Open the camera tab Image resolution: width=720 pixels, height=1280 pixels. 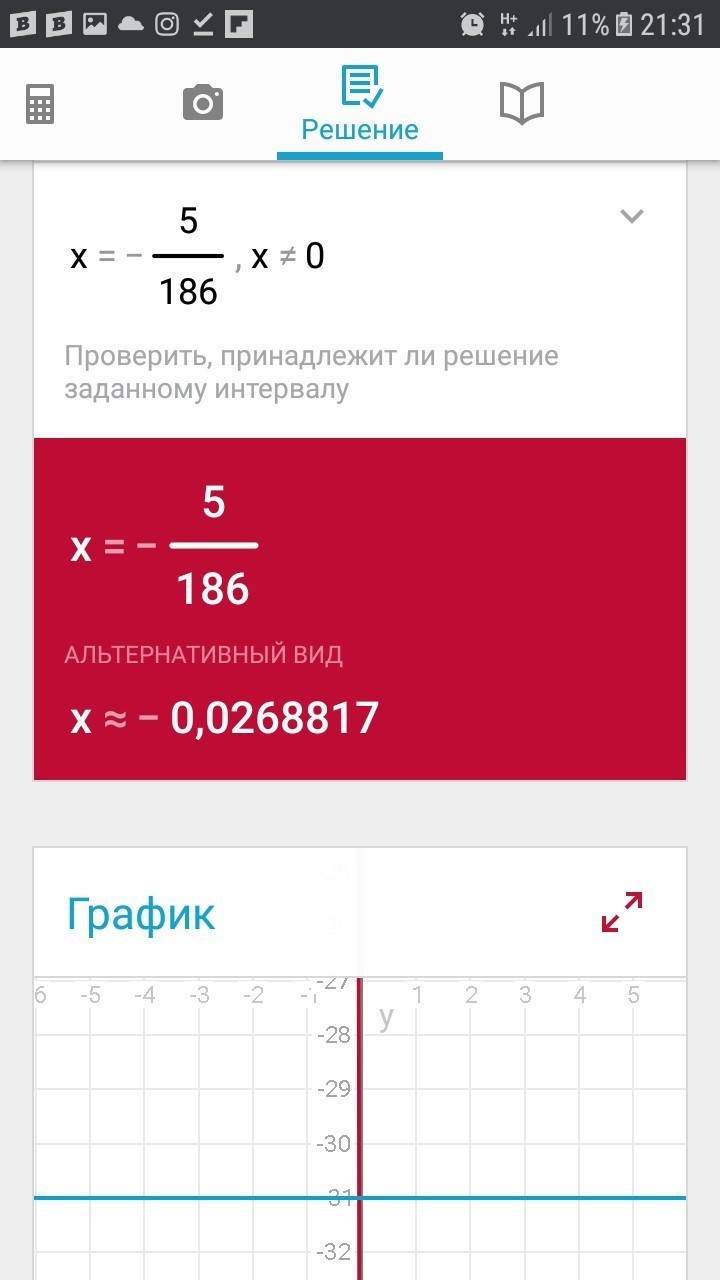[x=203, y=103]
